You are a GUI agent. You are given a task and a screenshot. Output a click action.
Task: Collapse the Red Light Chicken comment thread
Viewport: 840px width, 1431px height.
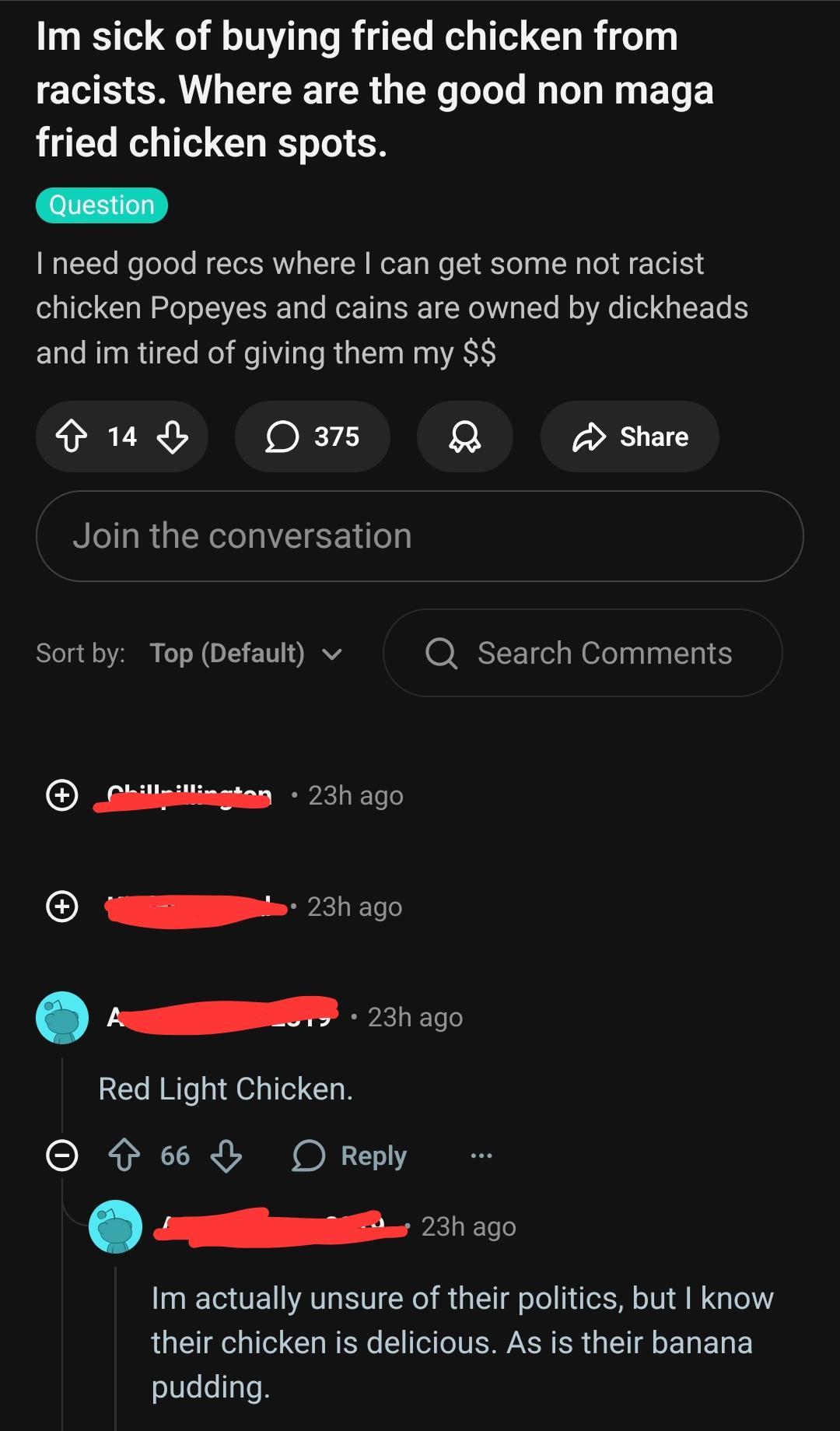(x=62, y=1156)
